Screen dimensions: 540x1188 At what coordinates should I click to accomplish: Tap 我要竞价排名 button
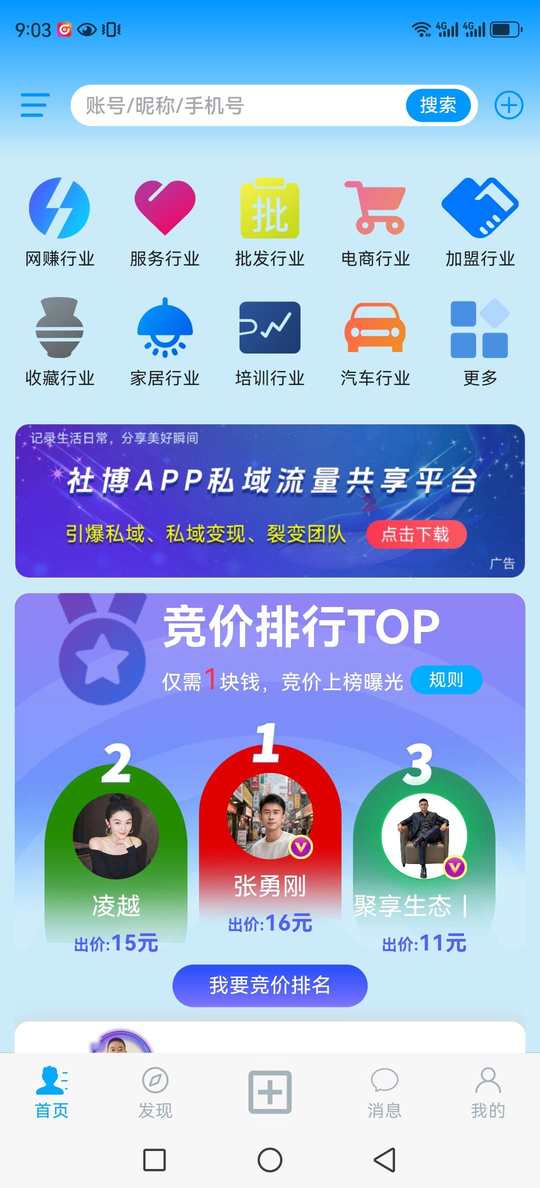coord(270,985)
